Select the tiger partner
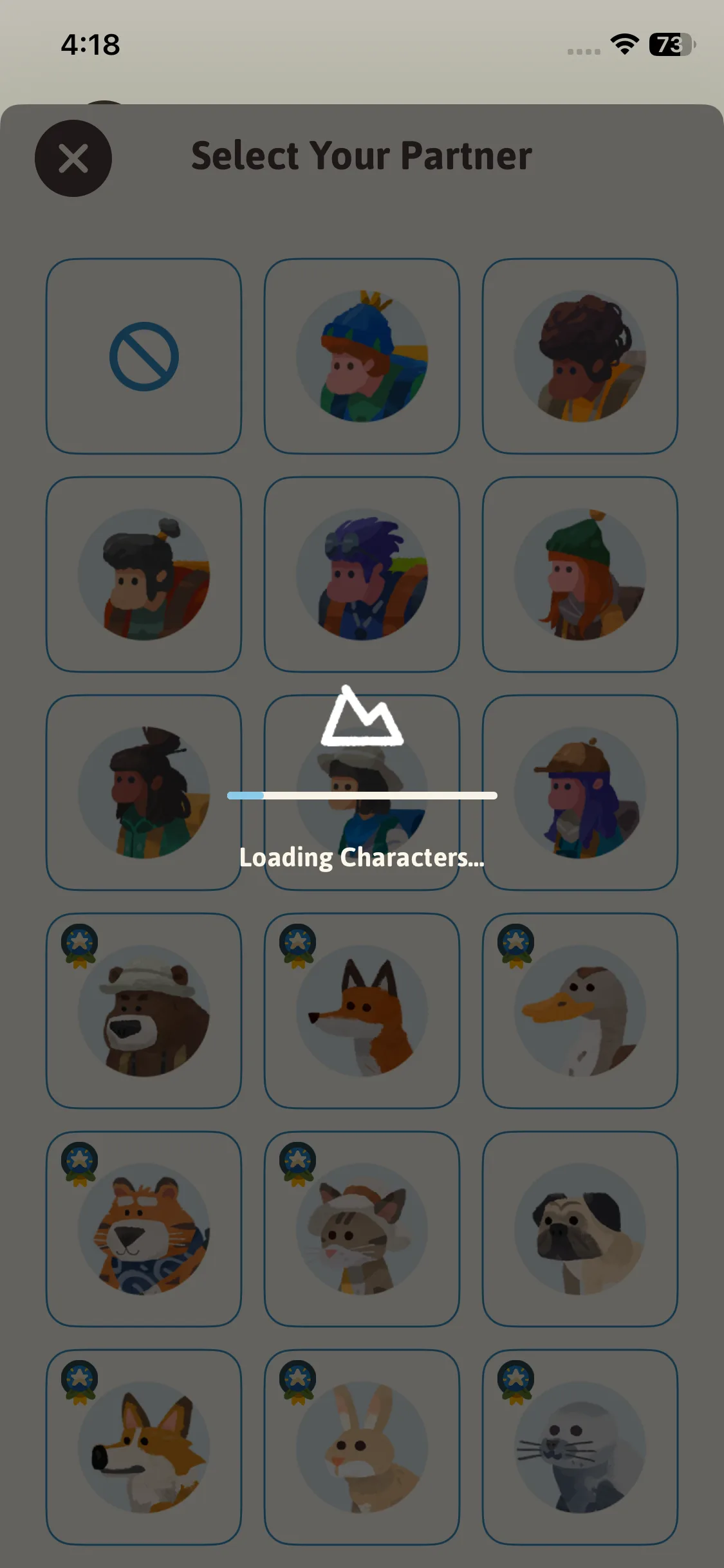 click(144, 1229)
